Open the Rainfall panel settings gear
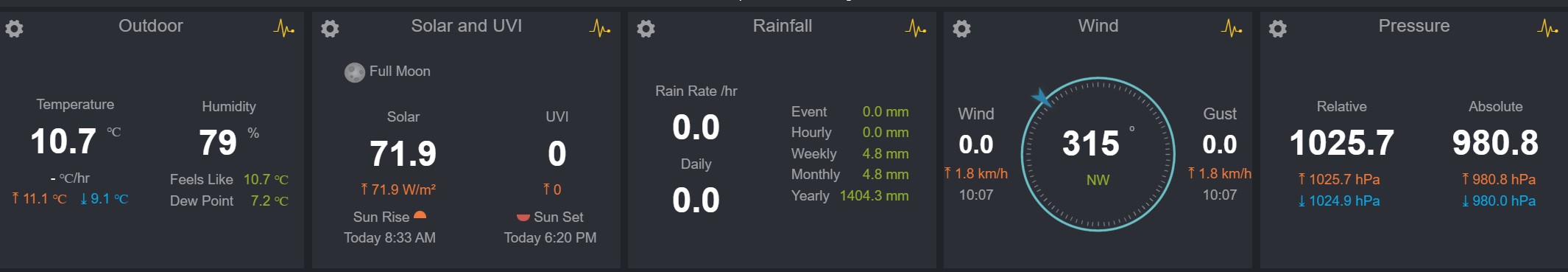 [646, 29]
